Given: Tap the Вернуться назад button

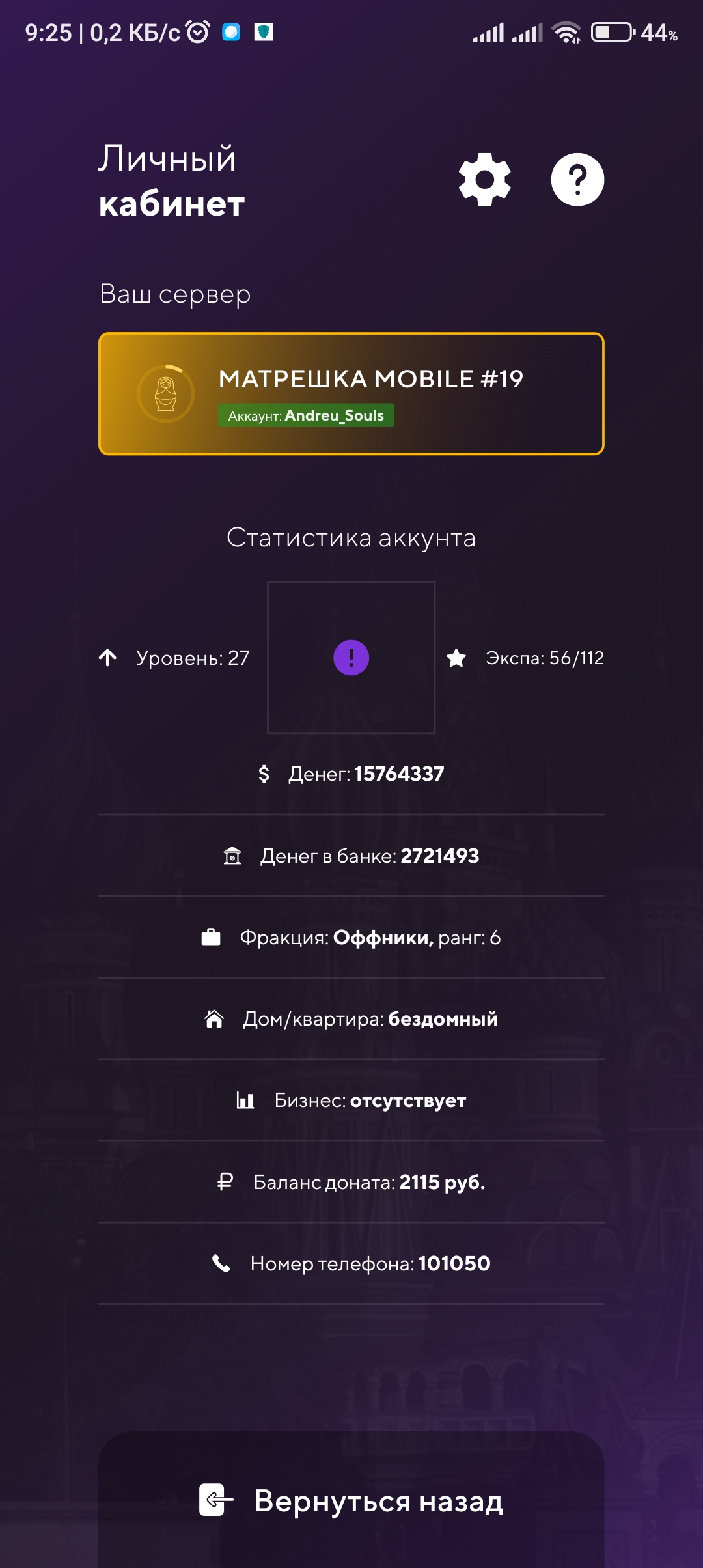Looking at the screenshot, I should click(x=351, y=1500).
